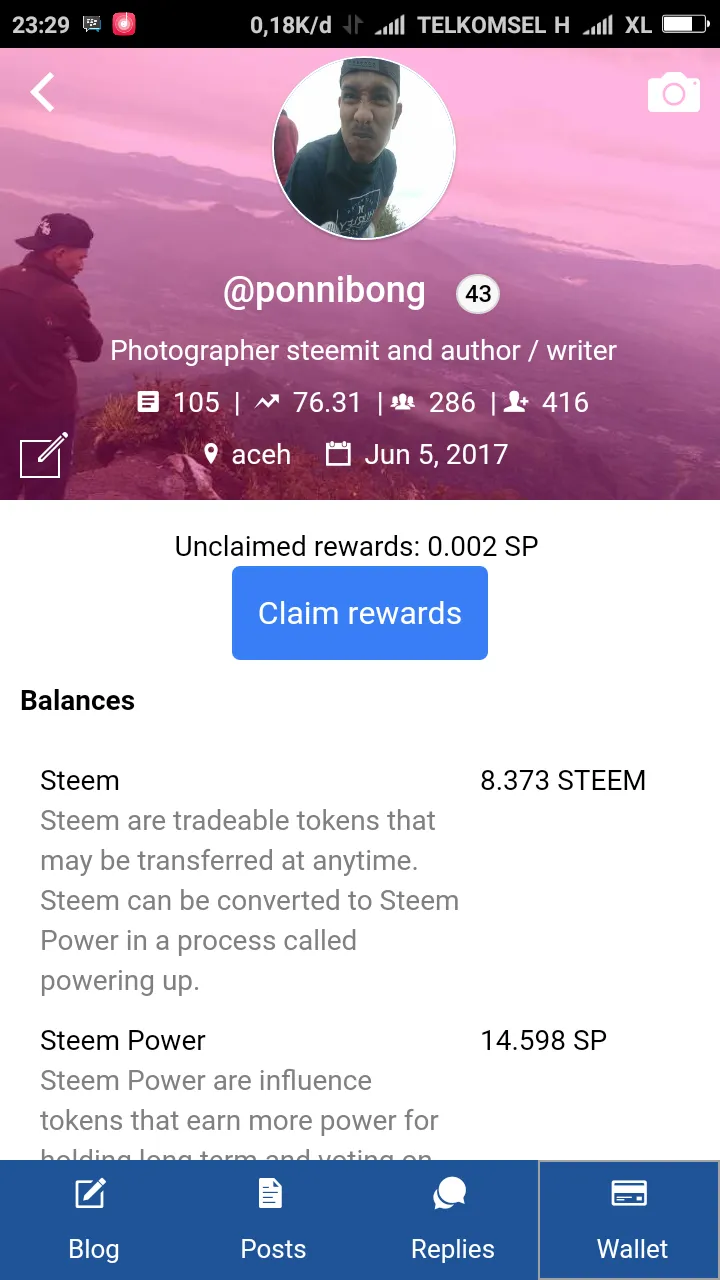
Task: Tap the camera icon to change cover photo
Action: point(673,93)
